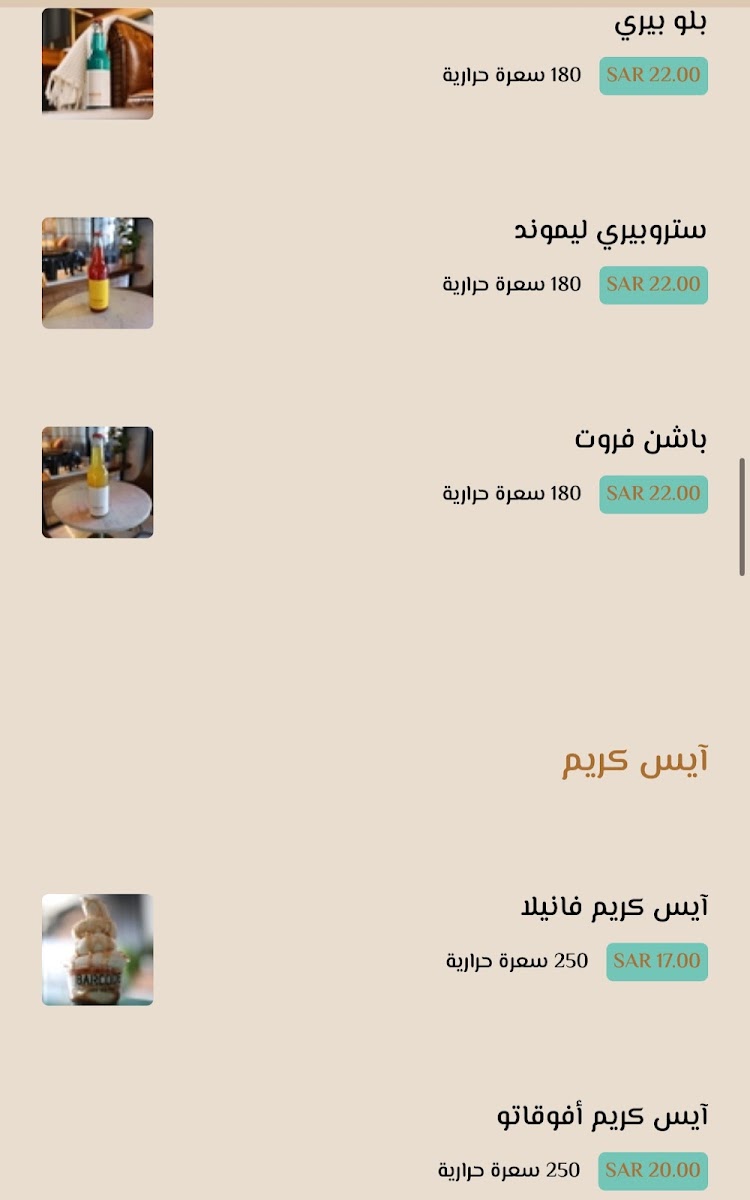Select the باشن فروت drink
Screen dimensions: 750x1200
(641, 439)
